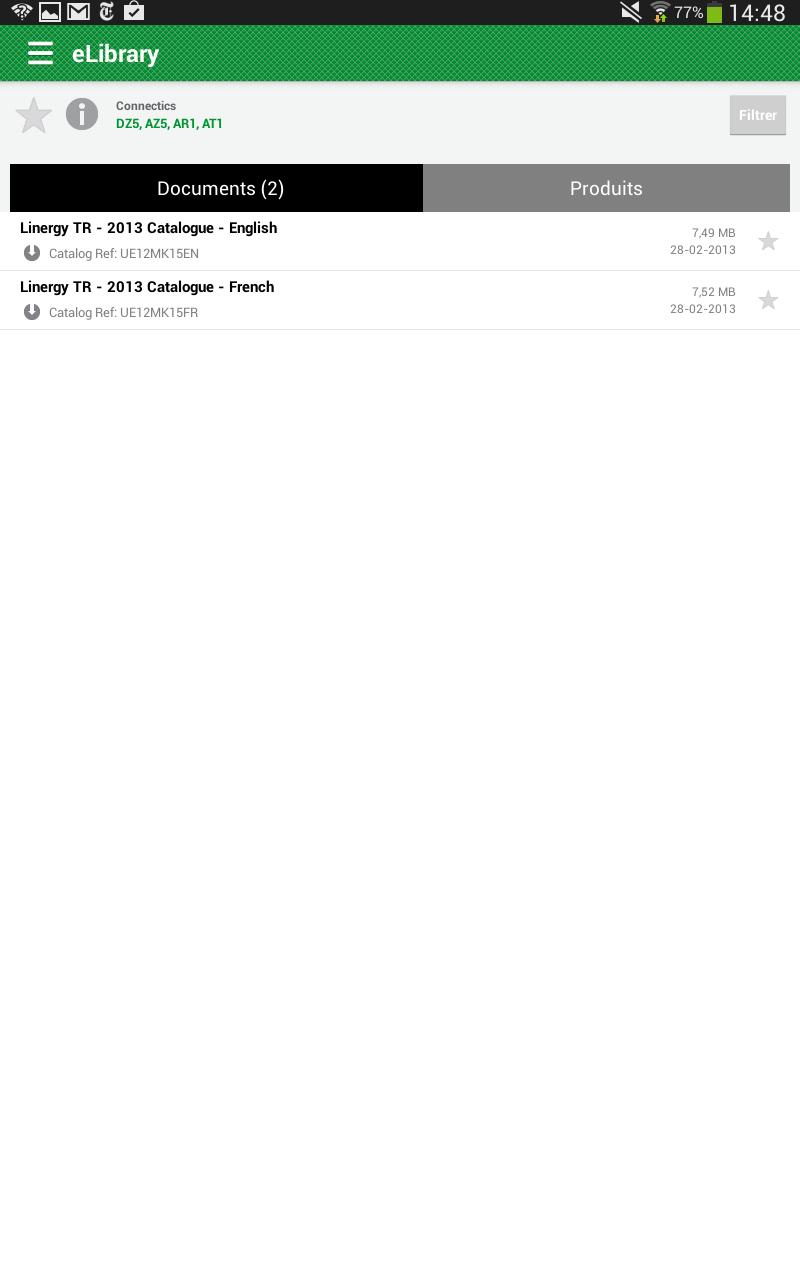Download the catalogue UE12MK15EN
This screenshot has width=800, height=1280.
(x=32, y=253)
